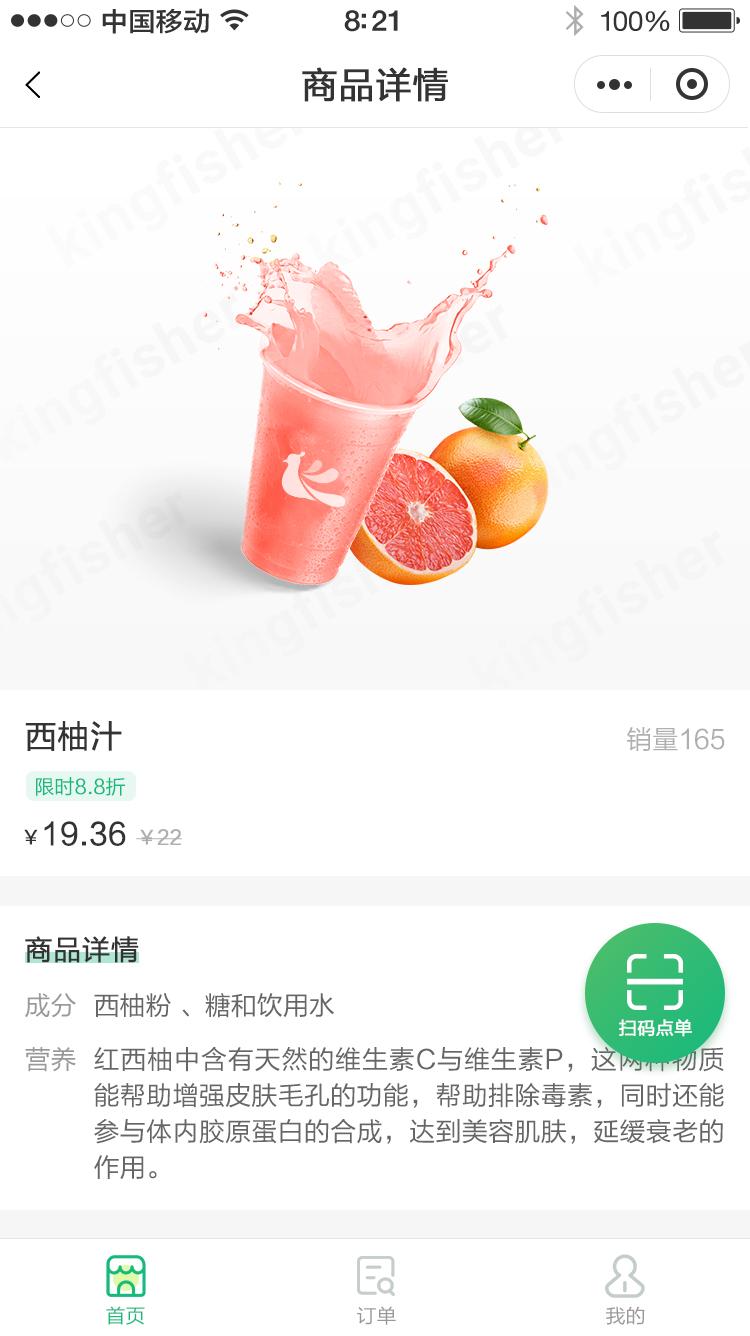Switch to the 首页 tab

[126, 1290]
